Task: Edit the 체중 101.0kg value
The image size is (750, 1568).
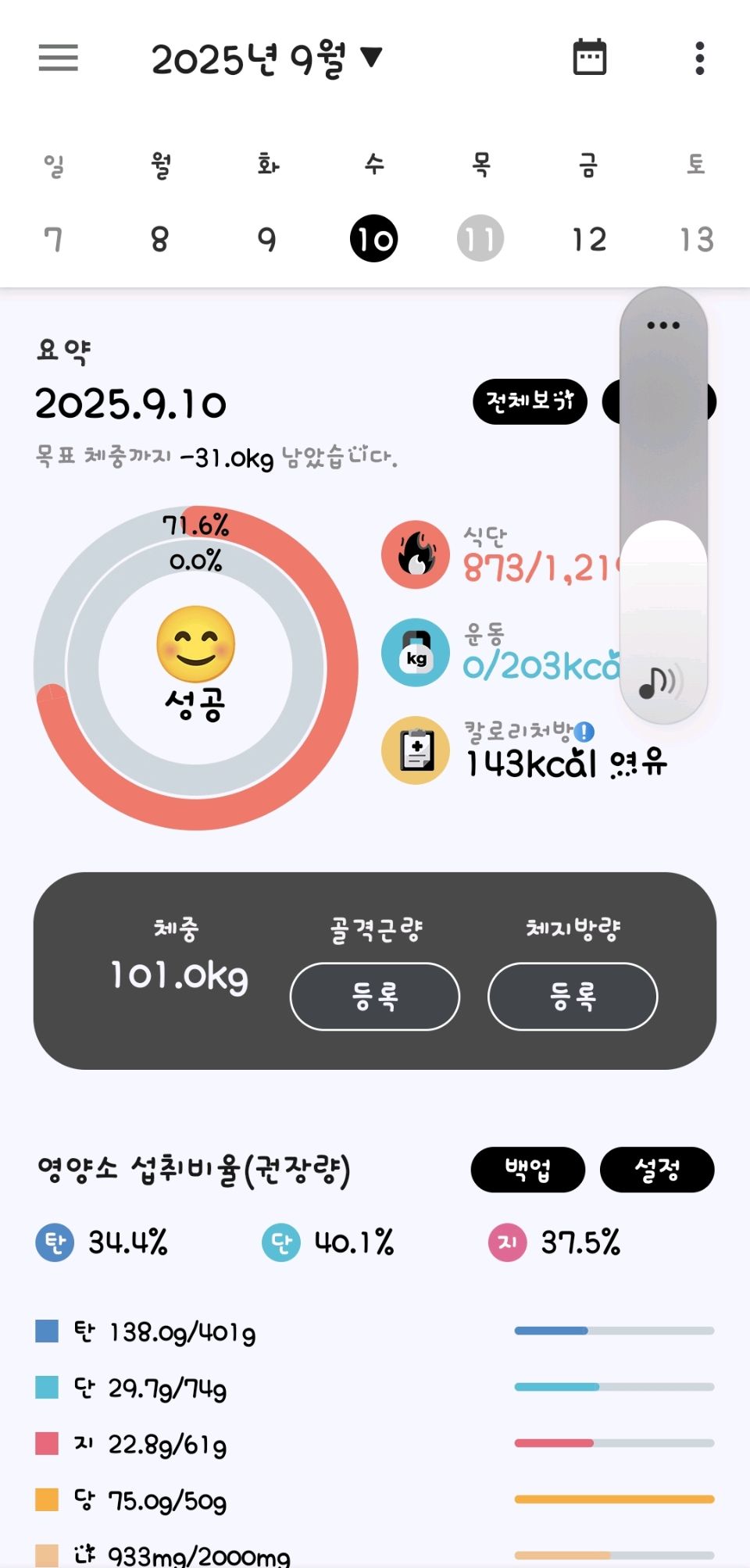Action: tap(179, 975)
